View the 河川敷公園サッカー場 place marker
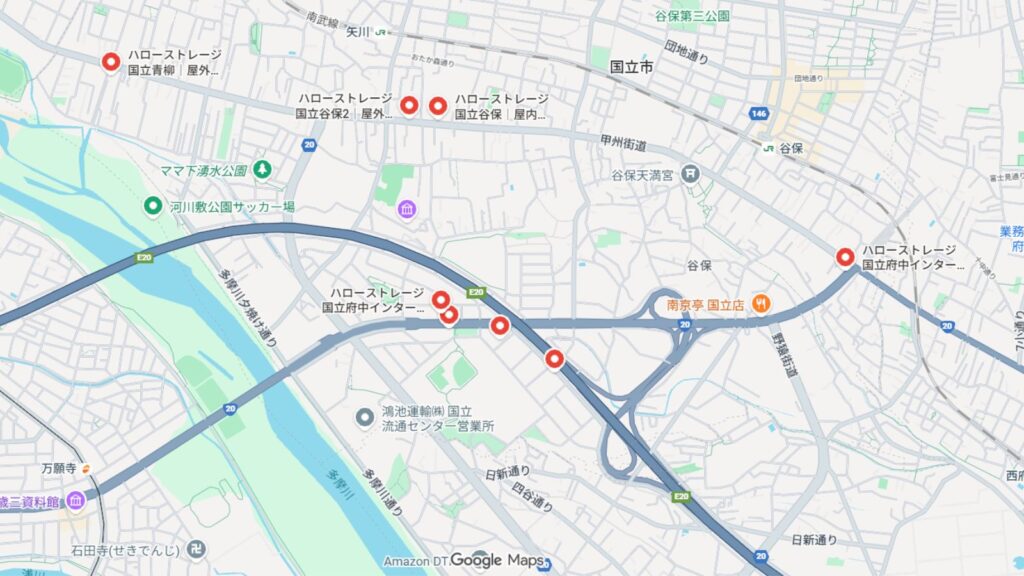This screenshot has width=1024, height=576. 152,206
